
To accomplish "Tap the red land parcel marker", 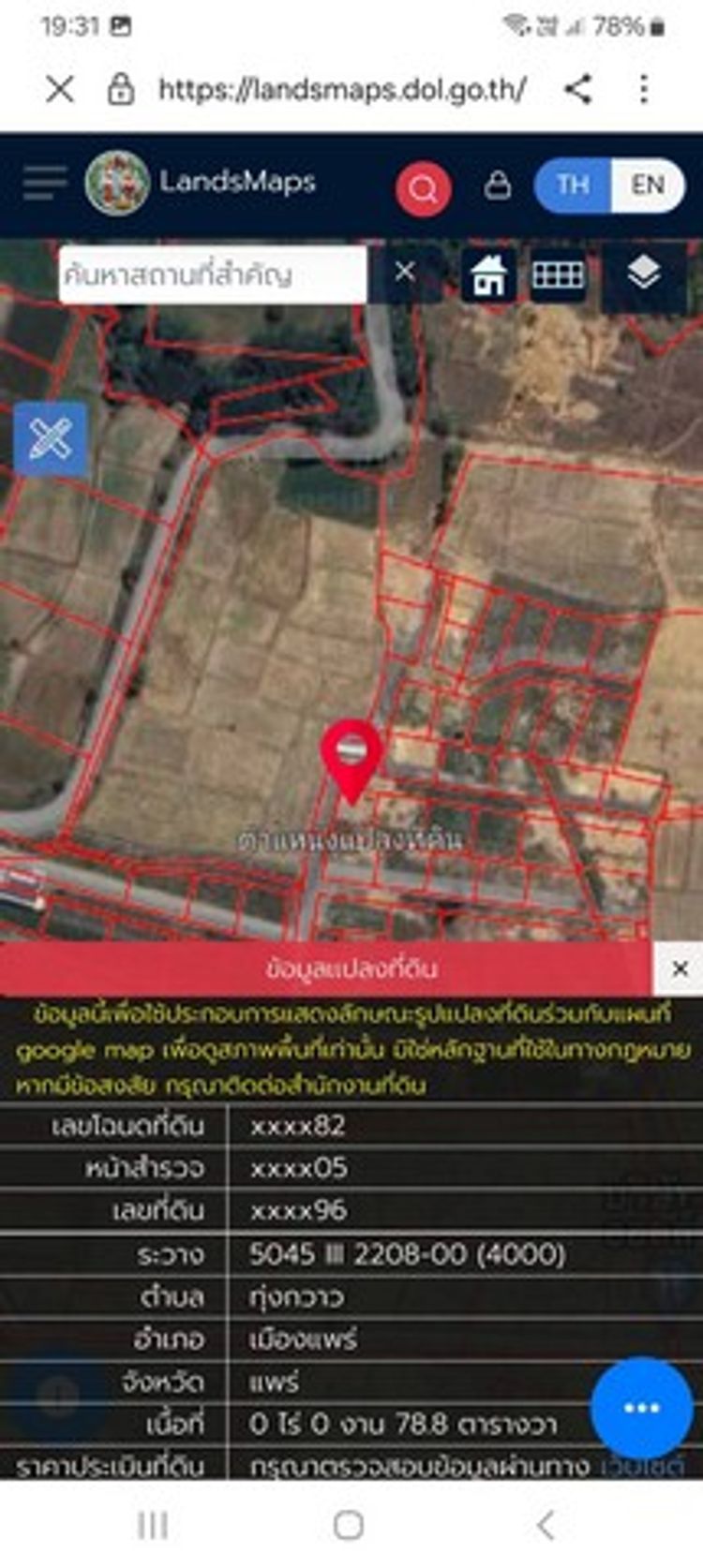I will point(351,753).
